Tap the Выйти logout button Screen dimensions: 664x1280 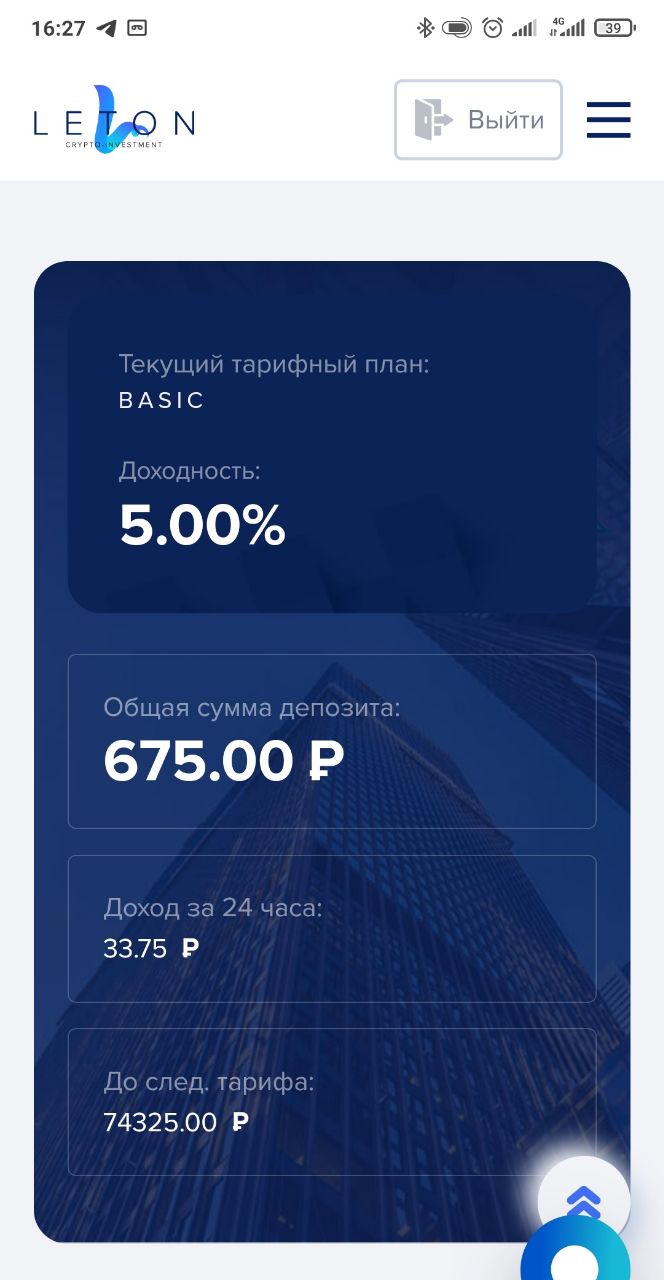[478, 120]
